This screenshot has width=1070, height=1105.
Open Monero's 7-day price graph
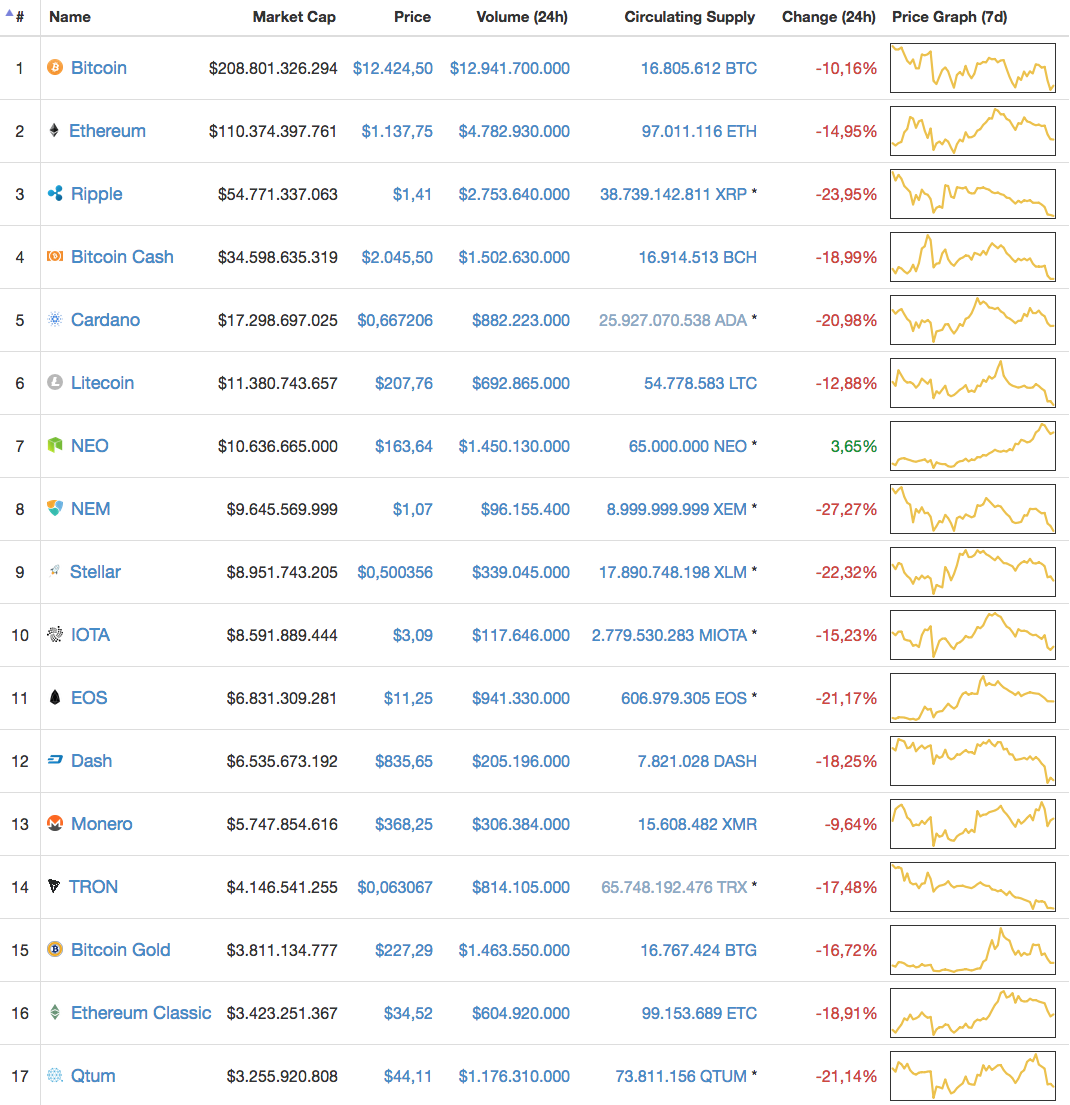(x=973, y=824)
